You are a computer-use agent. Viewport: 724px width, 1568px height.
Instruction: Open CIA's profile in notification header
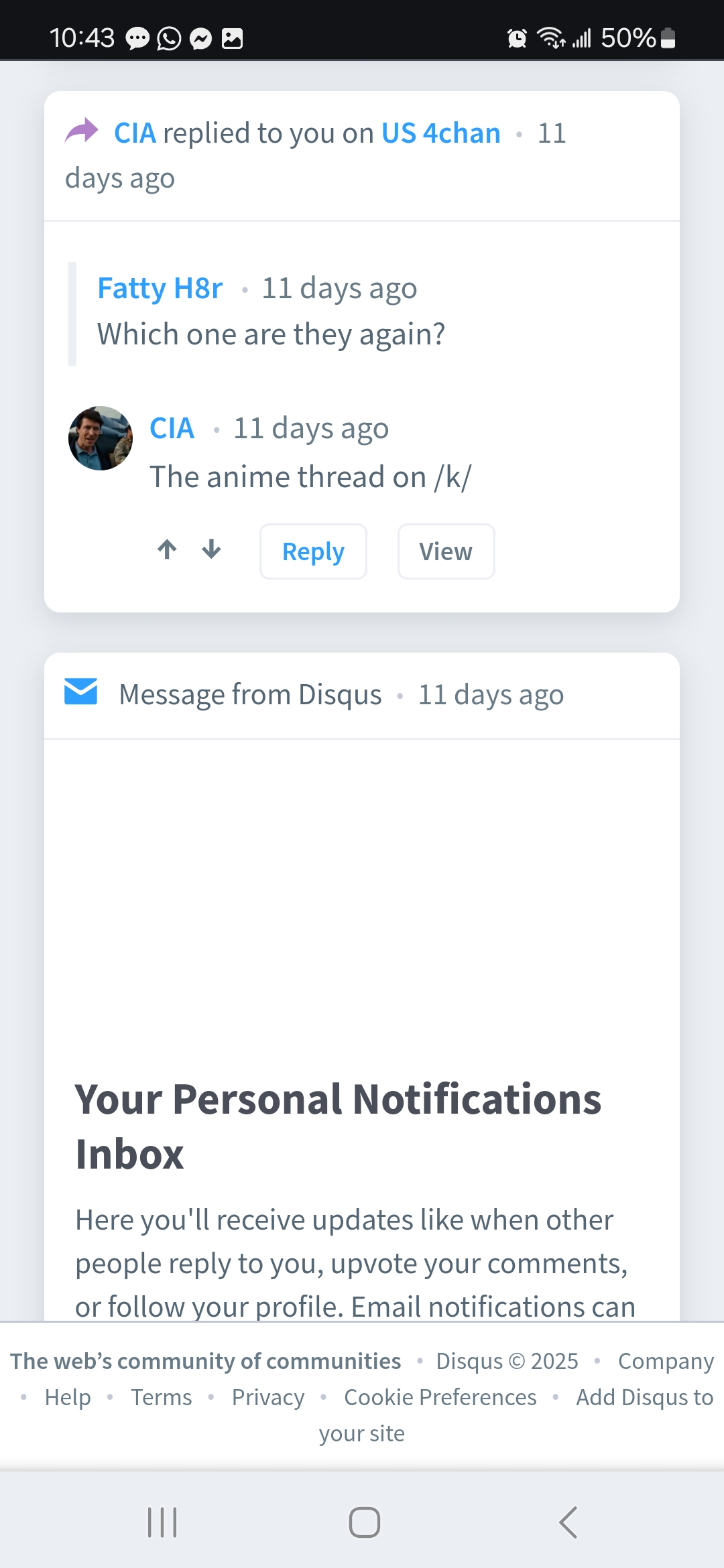[x=135, y=133]
